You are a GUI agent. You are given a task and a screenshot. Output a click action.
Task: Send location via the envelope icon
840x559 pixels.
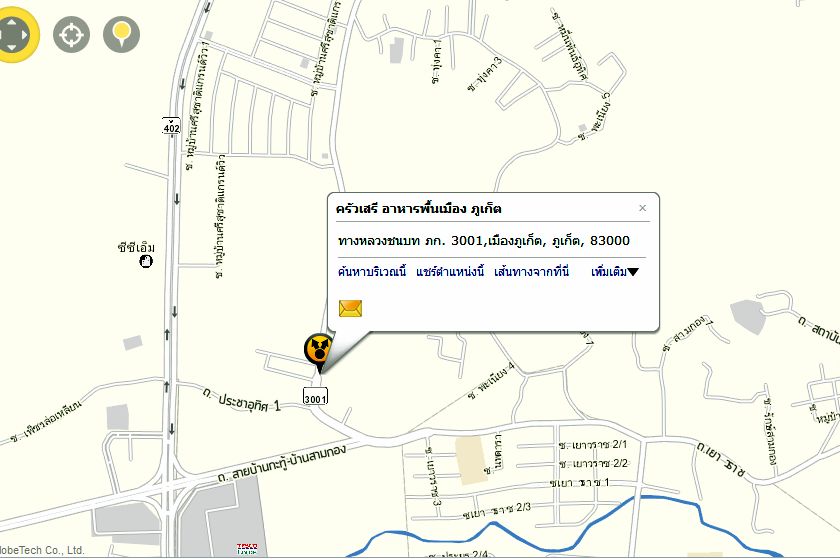click(x=350, y=308)
